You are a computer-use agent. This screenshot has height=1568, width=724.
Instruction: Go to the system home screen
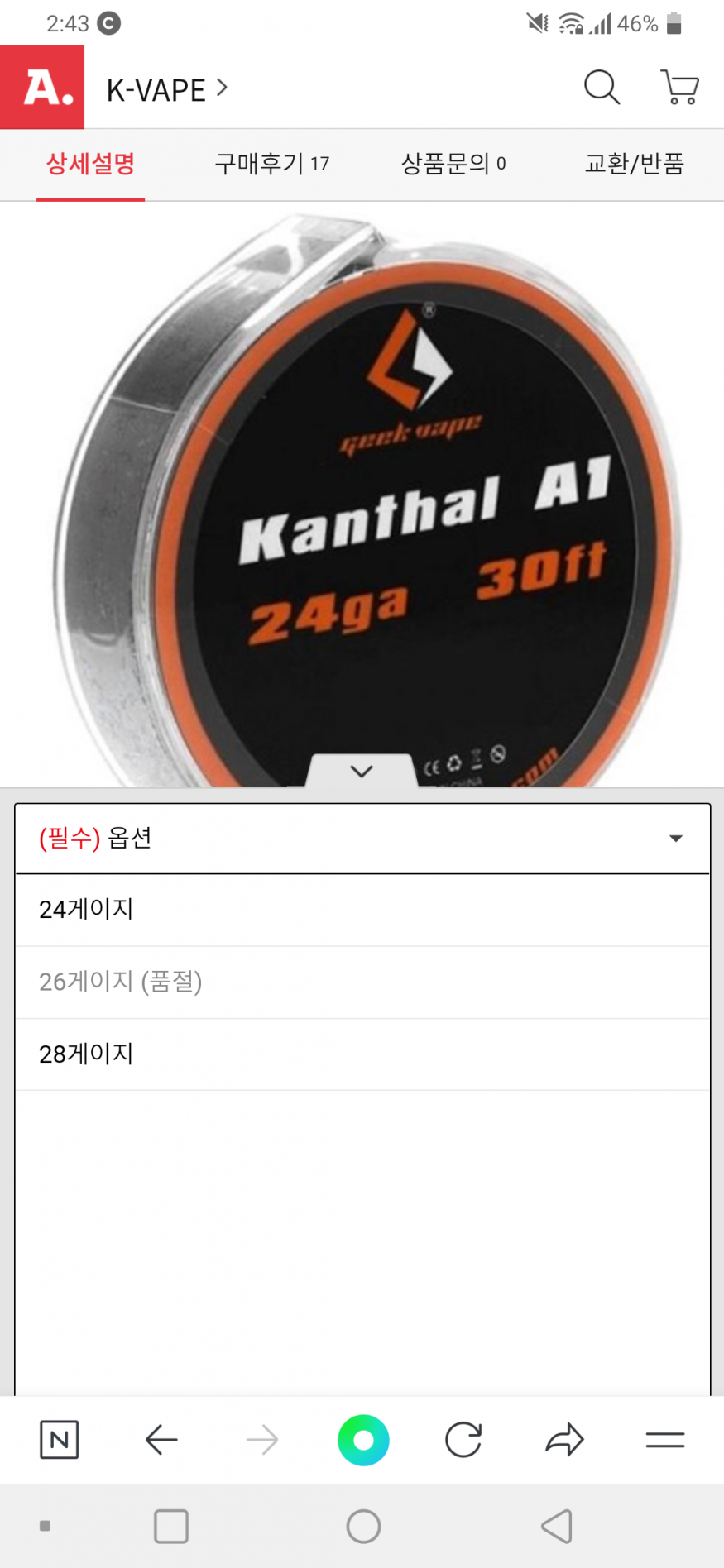pos(363,1527)
